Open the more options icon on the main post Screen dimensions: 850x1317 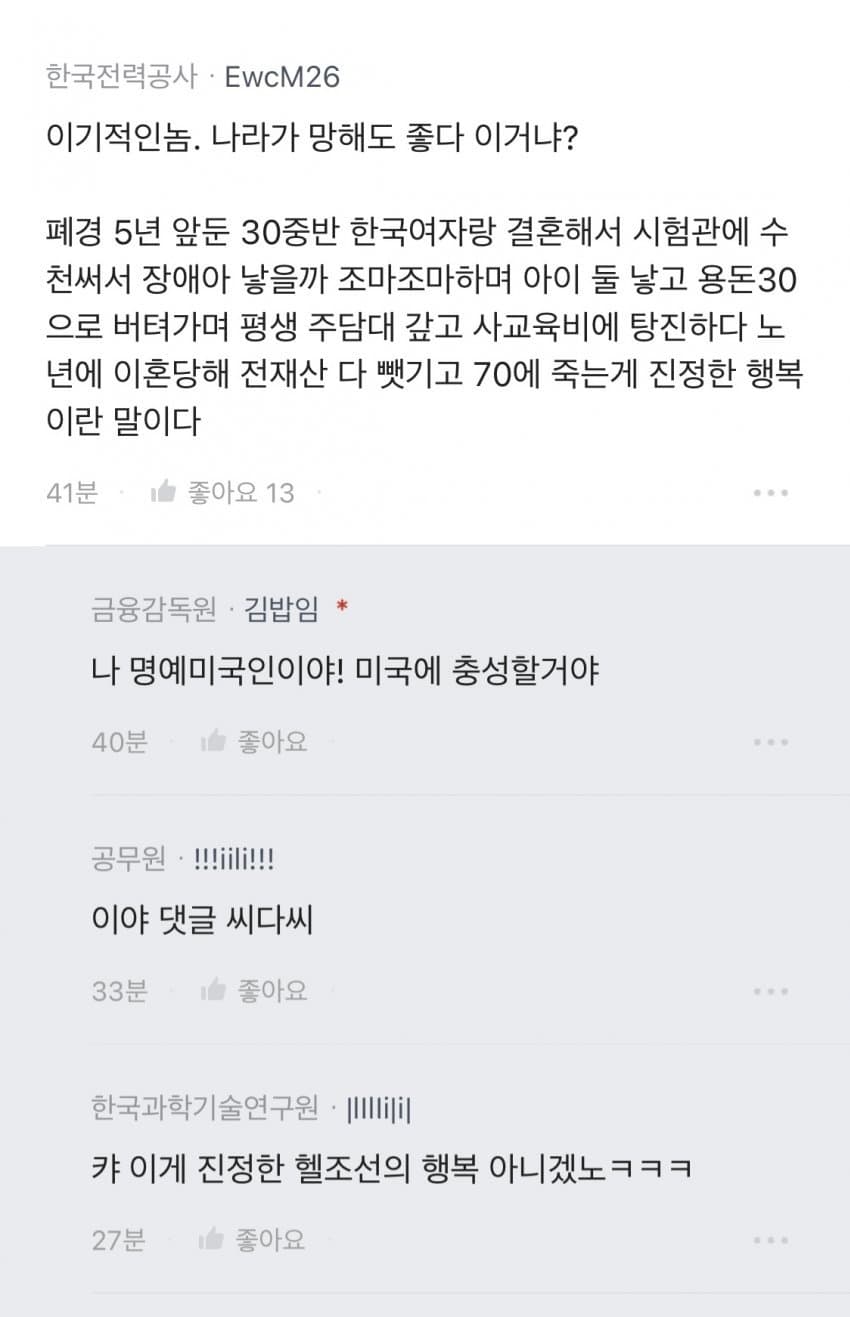click(x=770, y=491)
